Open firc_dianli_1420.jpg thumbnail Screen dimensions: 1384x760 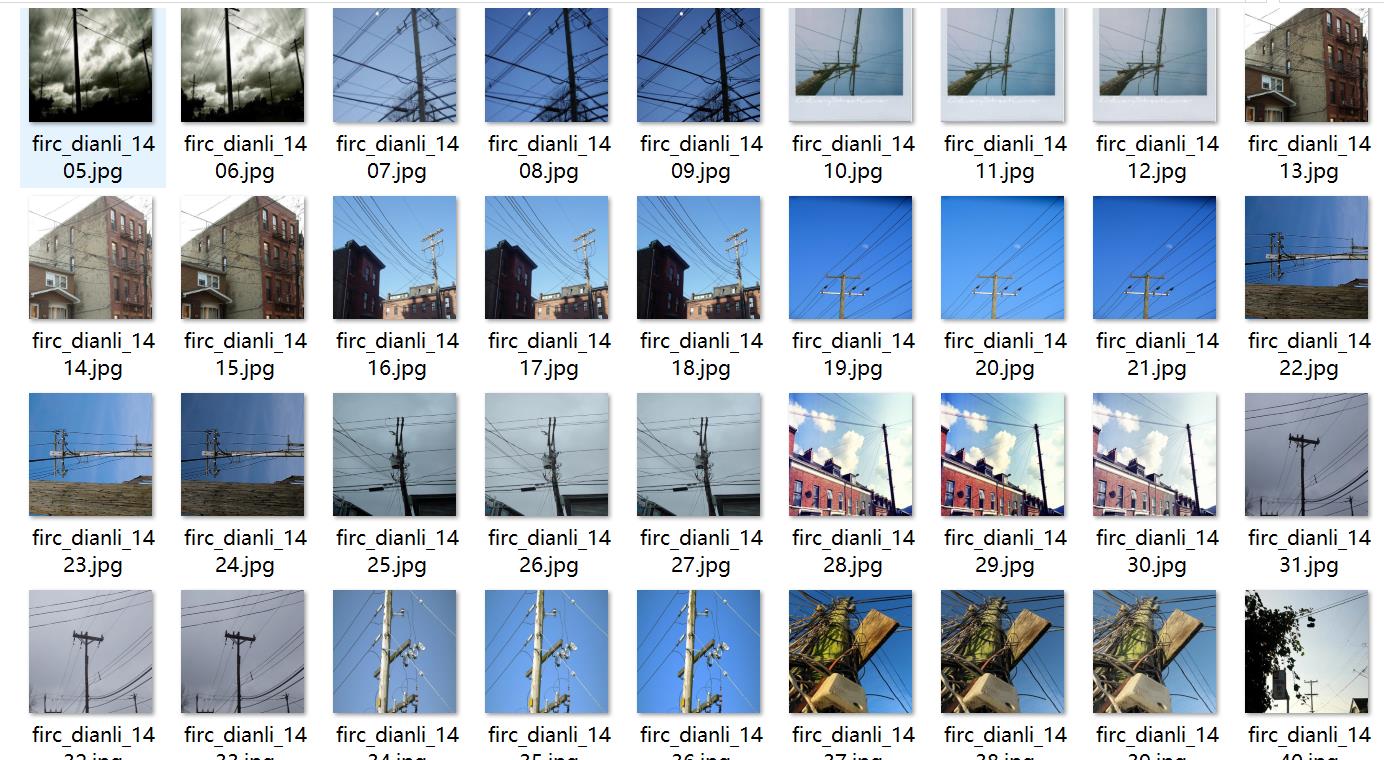1003,258
